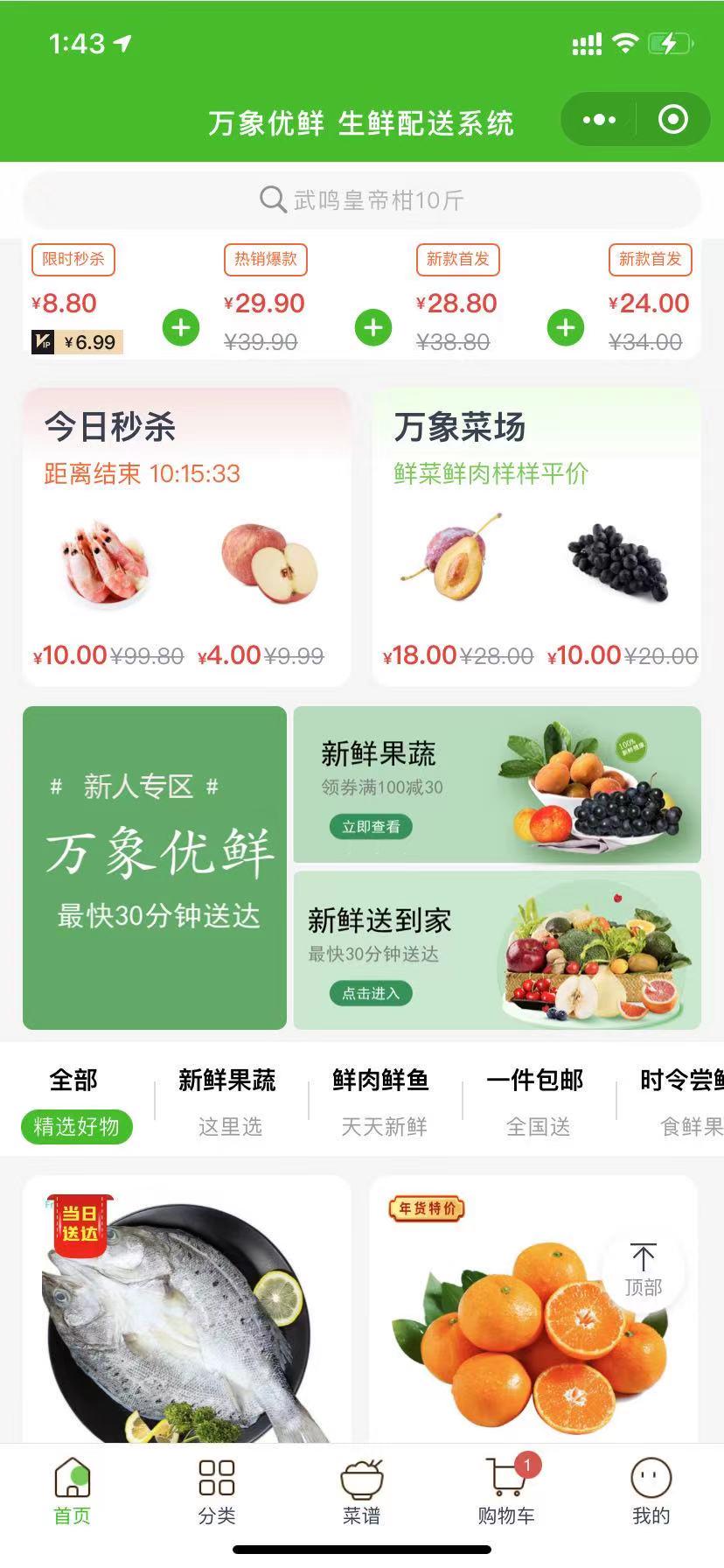The height and width of the screenshot is (1568, 724).
Task: Tap 立即查看 on the 新鲜果蔬 banner
Action: click(371, 827)
